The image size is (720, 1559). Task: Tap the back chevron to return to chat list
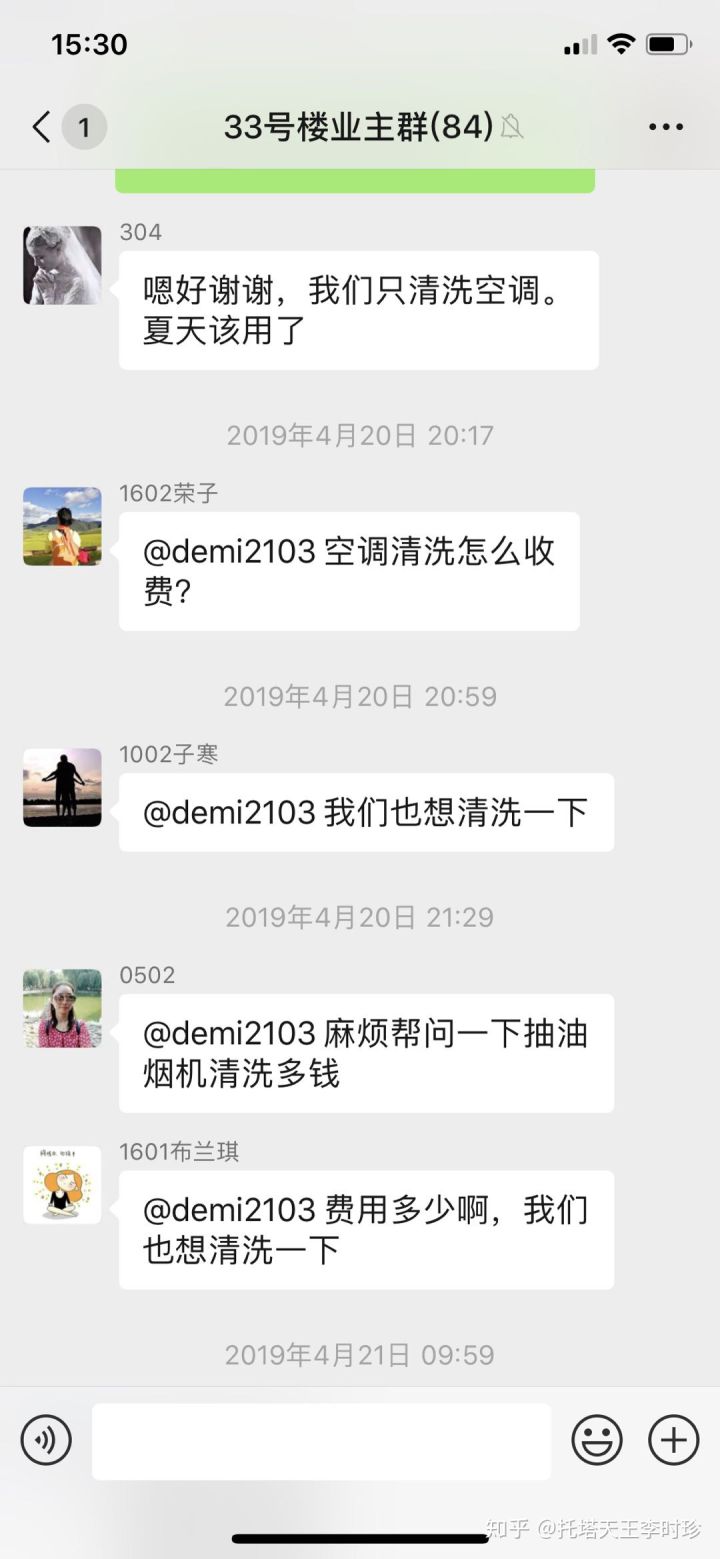pos(38,127)
